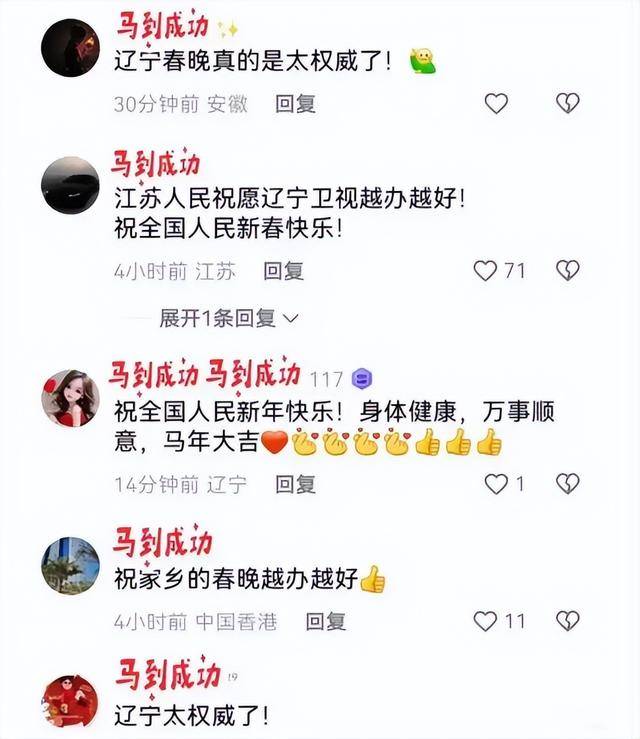Reply to the 14分钟前 辽宁 comment
Screen dimensions: 640x739
(x=295, y=485)
